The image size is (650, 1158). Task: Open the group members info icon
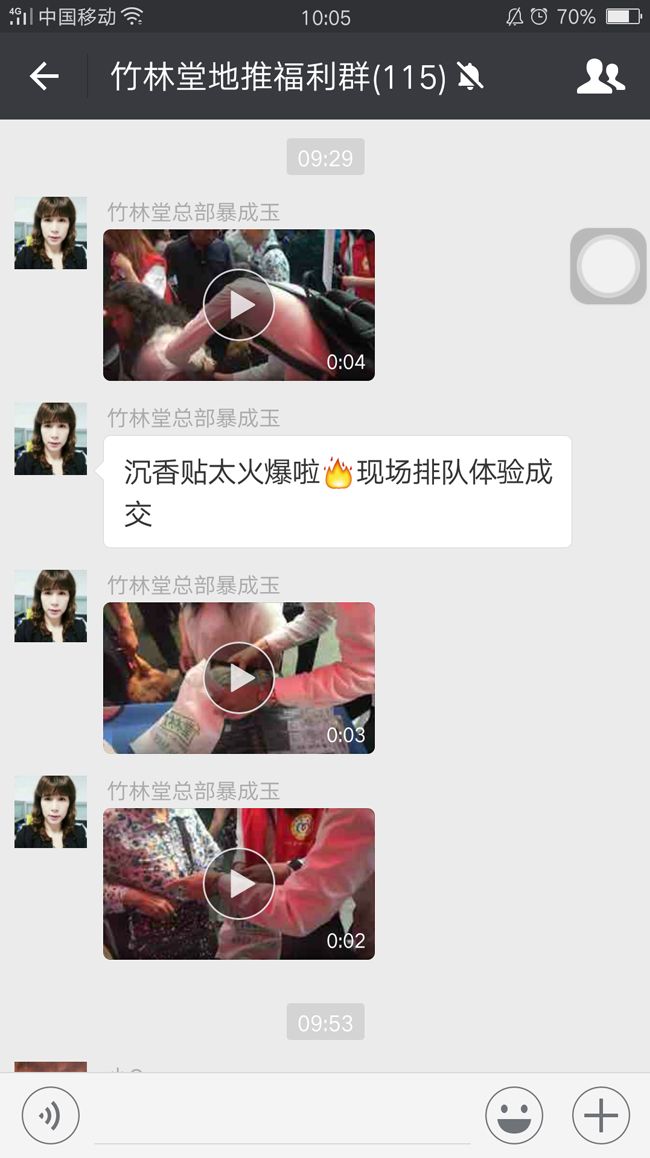[x=600, y=76]
